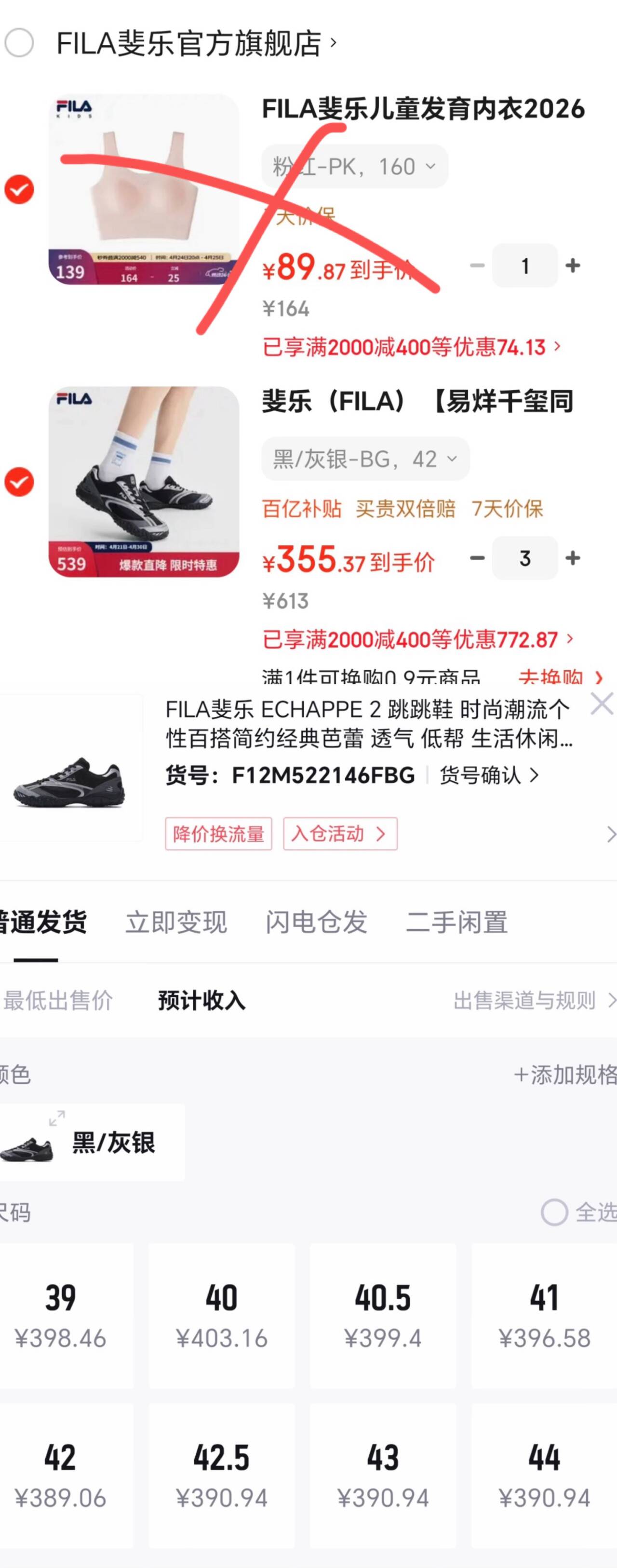Image resolution: width=617 pixels, height=1568 pixels.
Task: Click arrow next to 入仓活动
Action: click(381, 834)
